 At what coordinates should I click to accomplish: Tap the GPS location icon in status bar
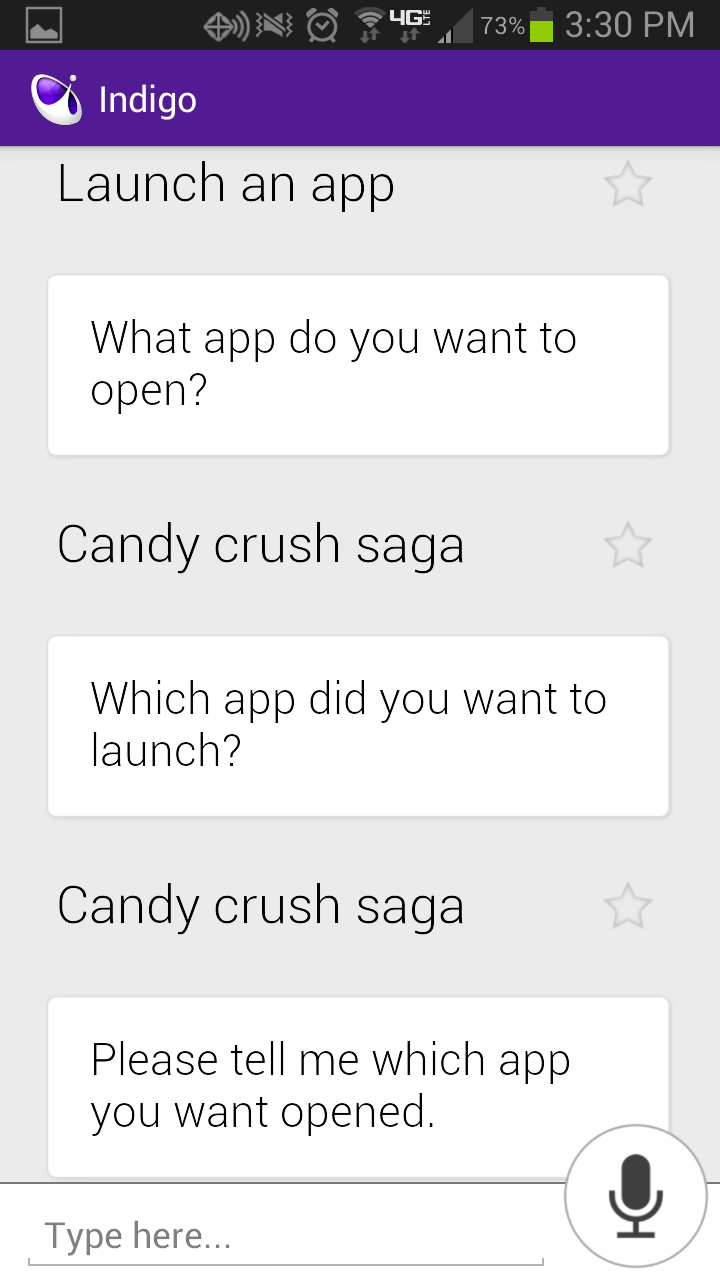click(219, 23)
